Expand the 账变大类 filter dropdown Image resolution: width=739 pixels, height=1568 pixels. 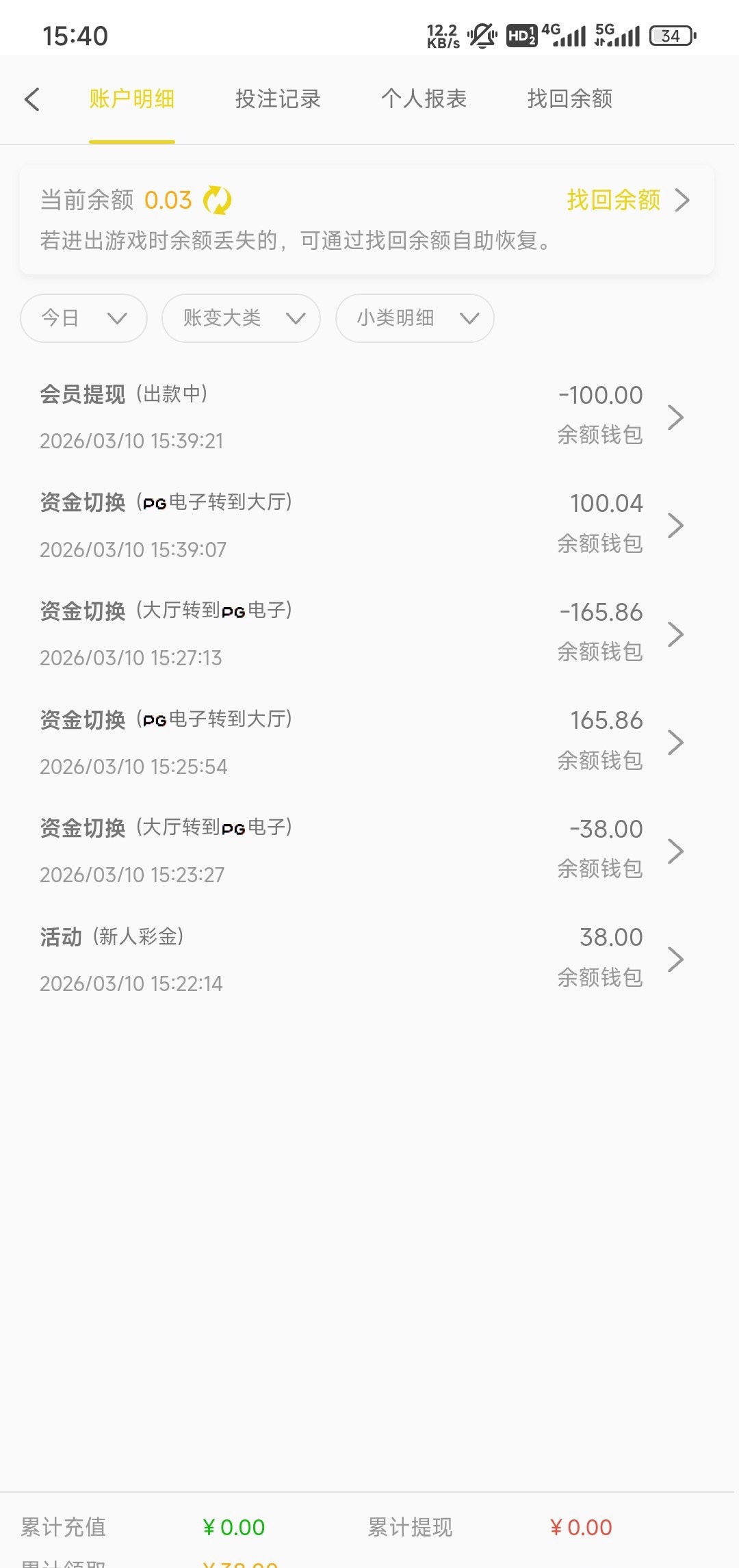click(x=241, y=318)
